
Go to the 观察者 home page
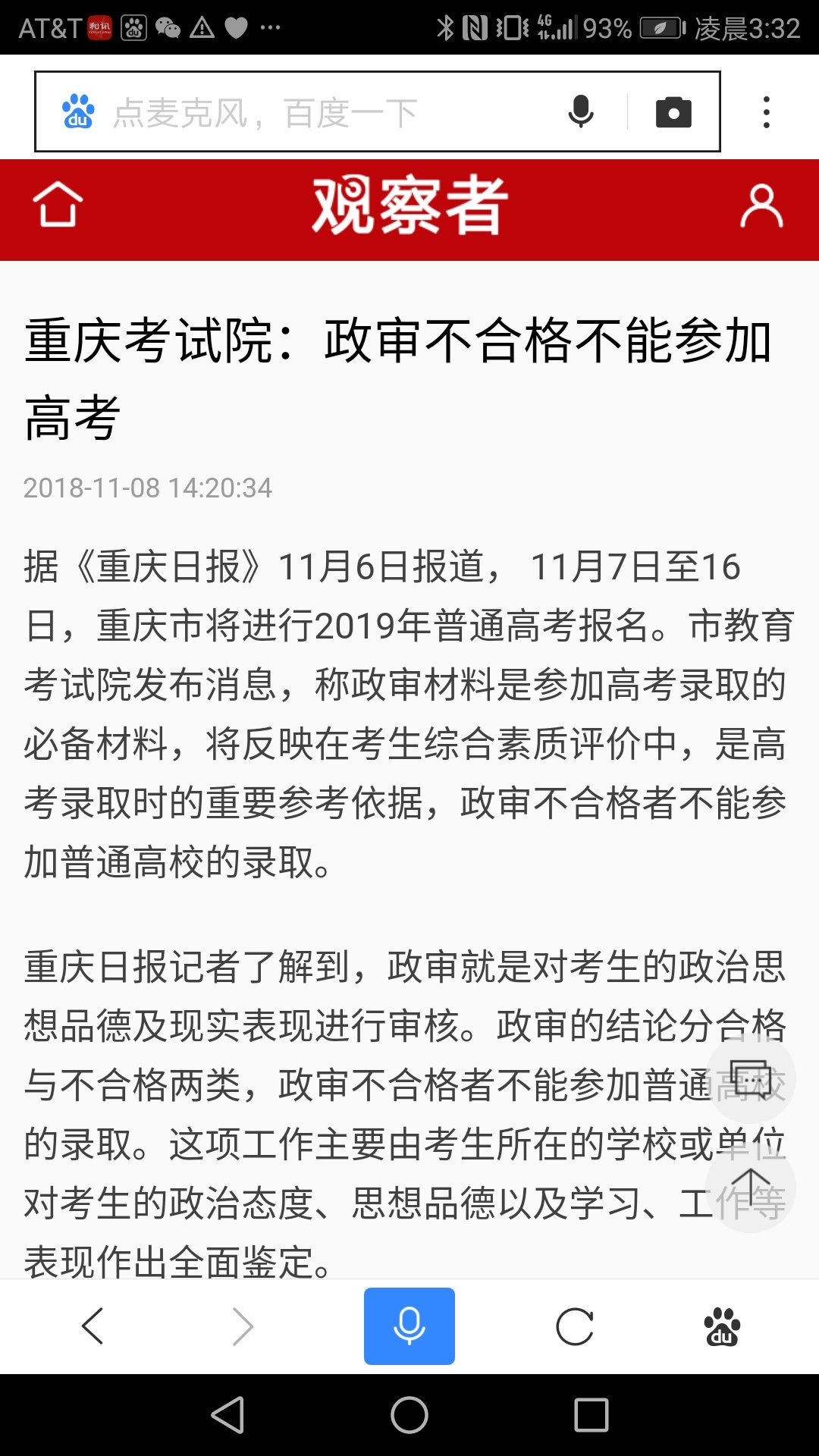(58, 205)
